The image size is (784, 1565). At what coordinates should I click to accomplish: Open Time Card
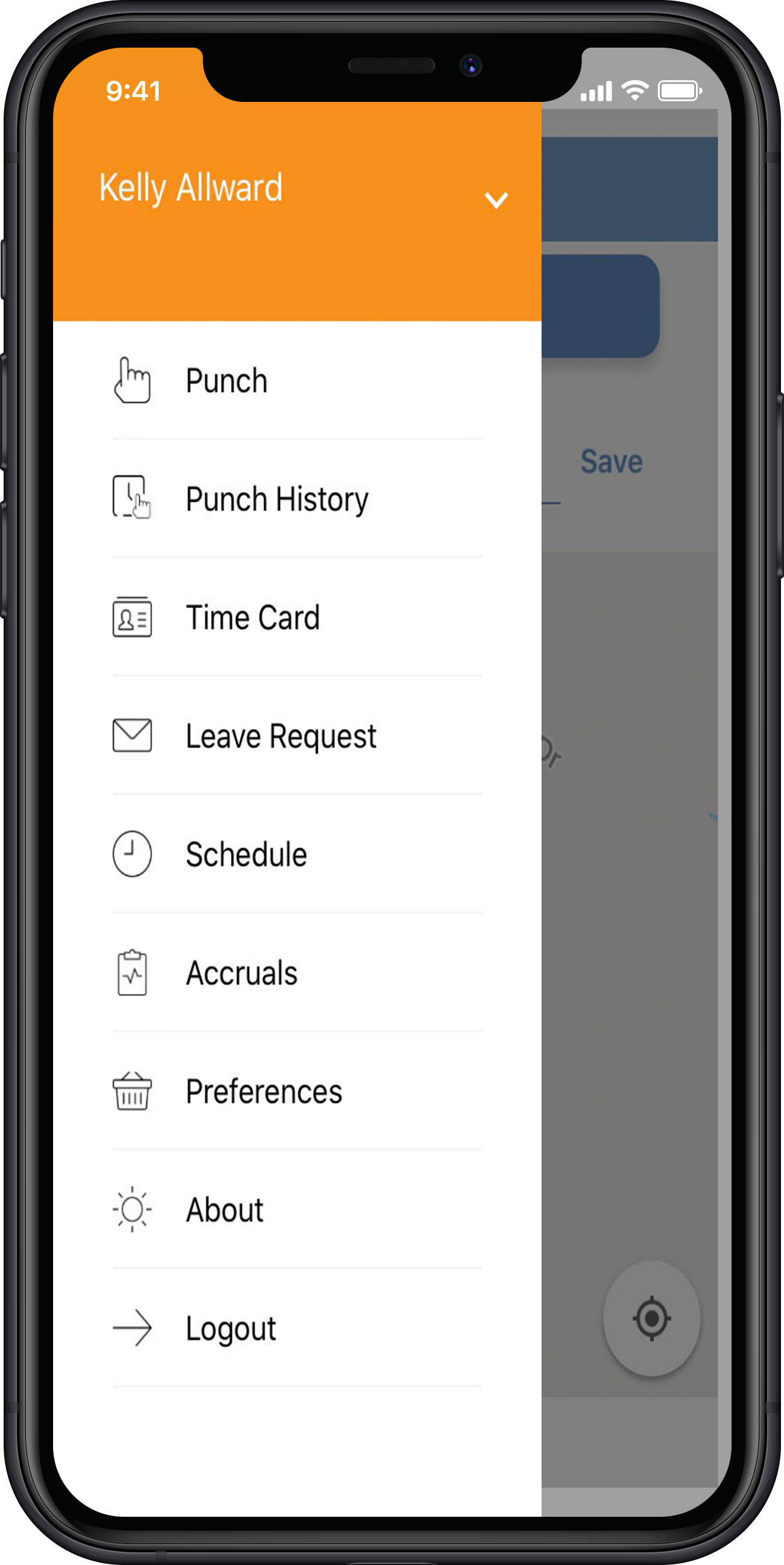click(252, 618)
